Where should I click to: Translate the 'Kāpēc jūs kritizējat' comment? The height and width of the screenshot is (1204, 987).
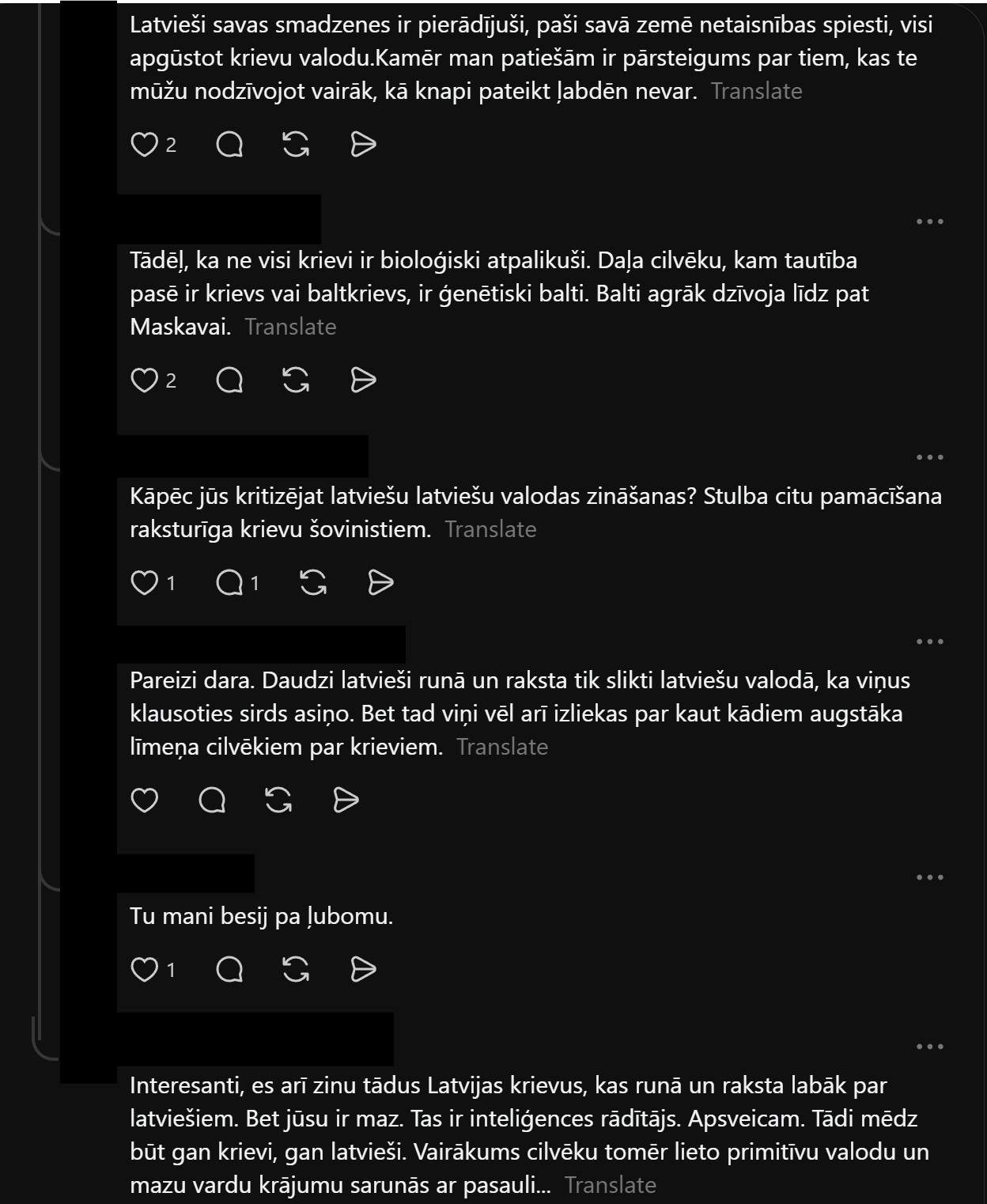pyautogui.click(x=490, y=529)
